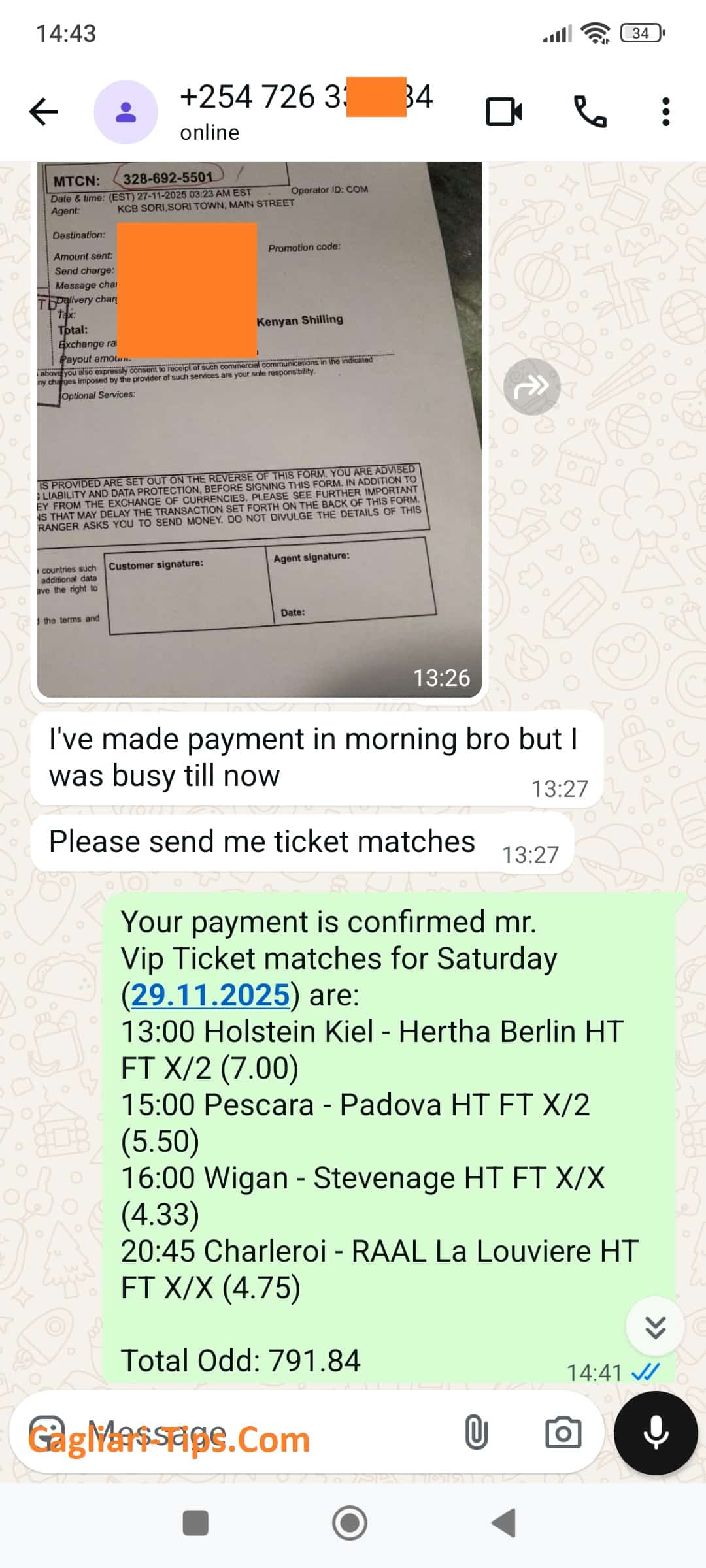Attach a file with the paperclip
The image size is (706, 1568).
pyautogui.click(x=476, y=1433)
